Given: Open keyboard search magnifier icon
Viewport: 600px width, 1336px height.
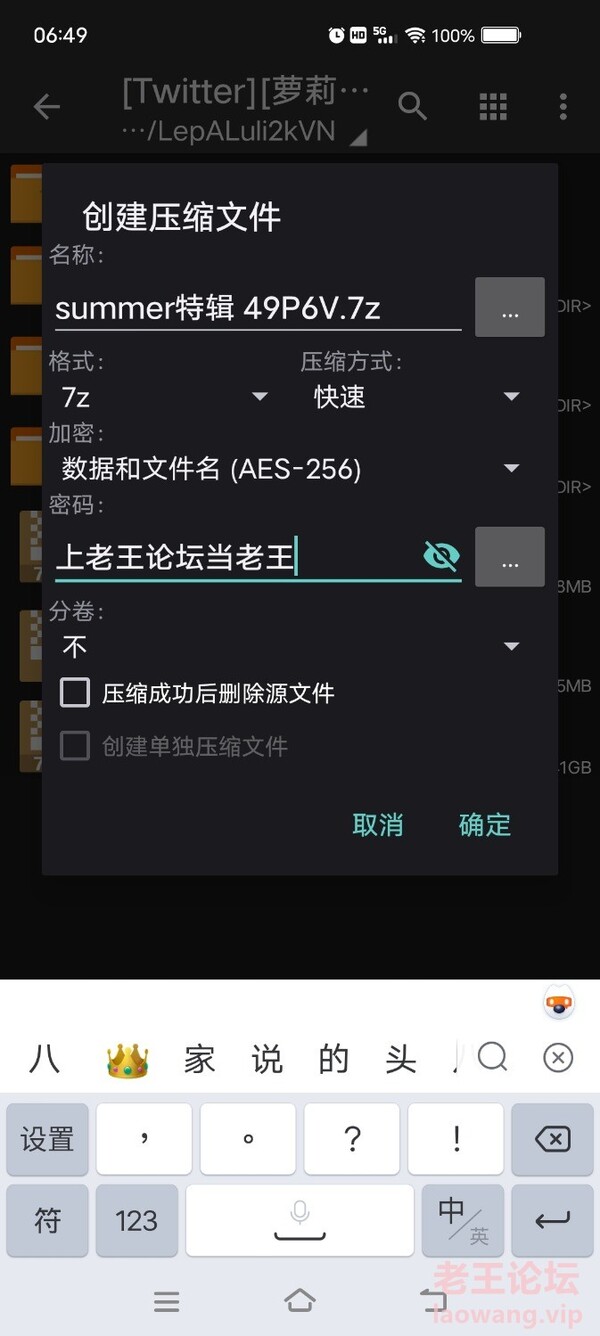Looking at the screenshot, I should [492, 1057].
